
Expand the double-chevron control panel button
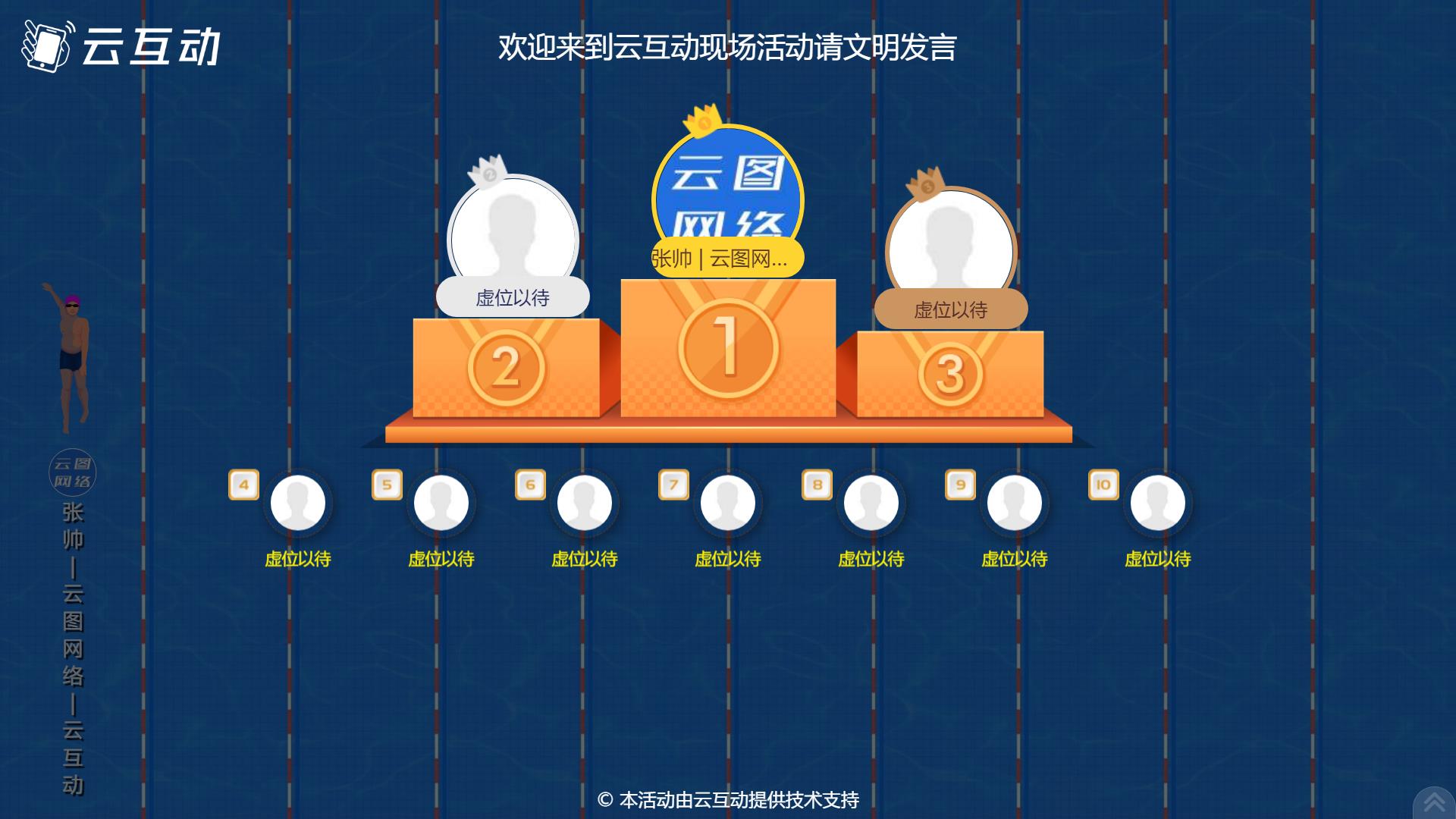[1434, 802]
